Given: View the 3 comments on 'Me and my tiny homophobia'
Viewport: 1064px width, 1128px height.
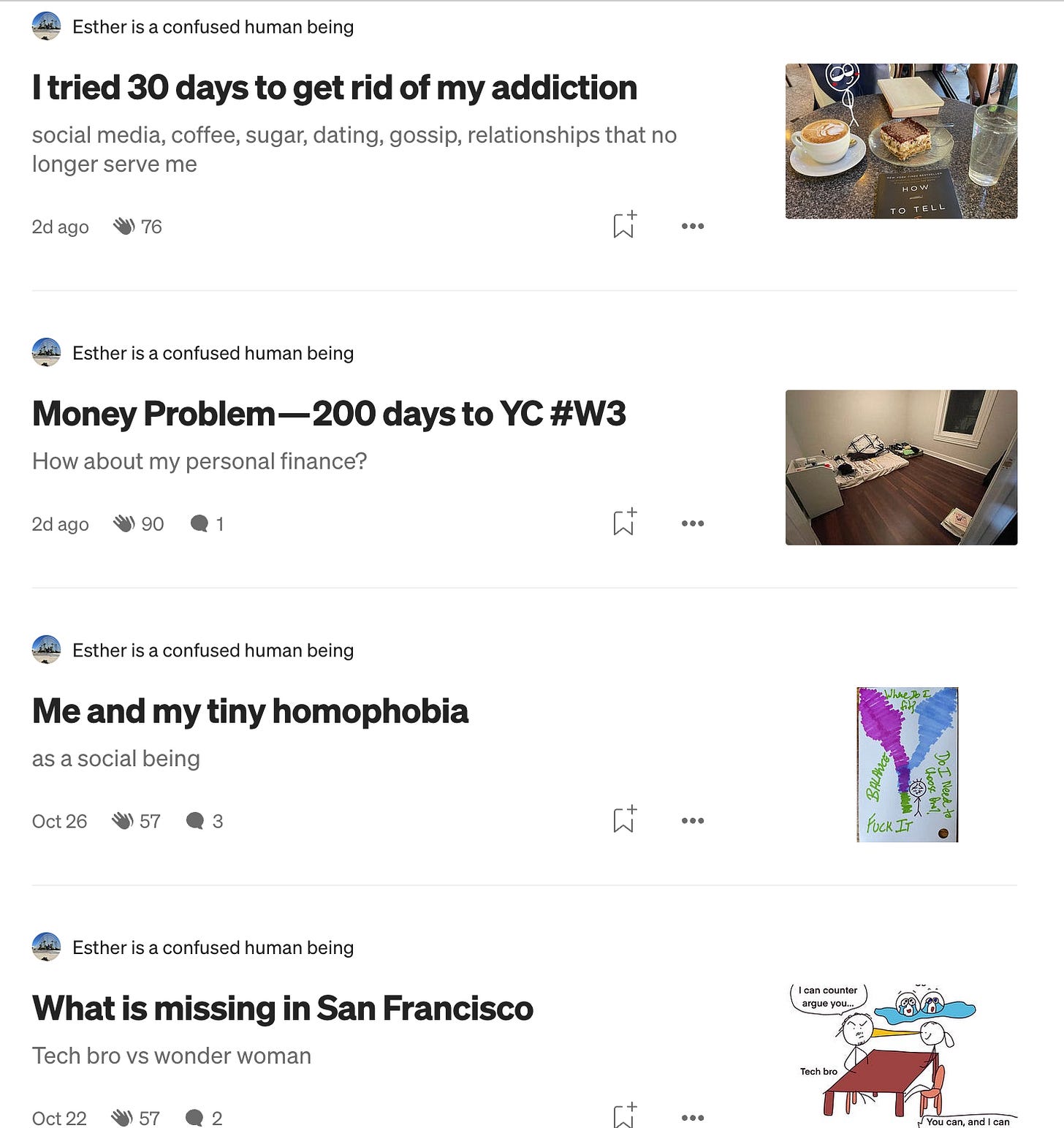Looking at the screenshot, I should (x=204, y=821).
